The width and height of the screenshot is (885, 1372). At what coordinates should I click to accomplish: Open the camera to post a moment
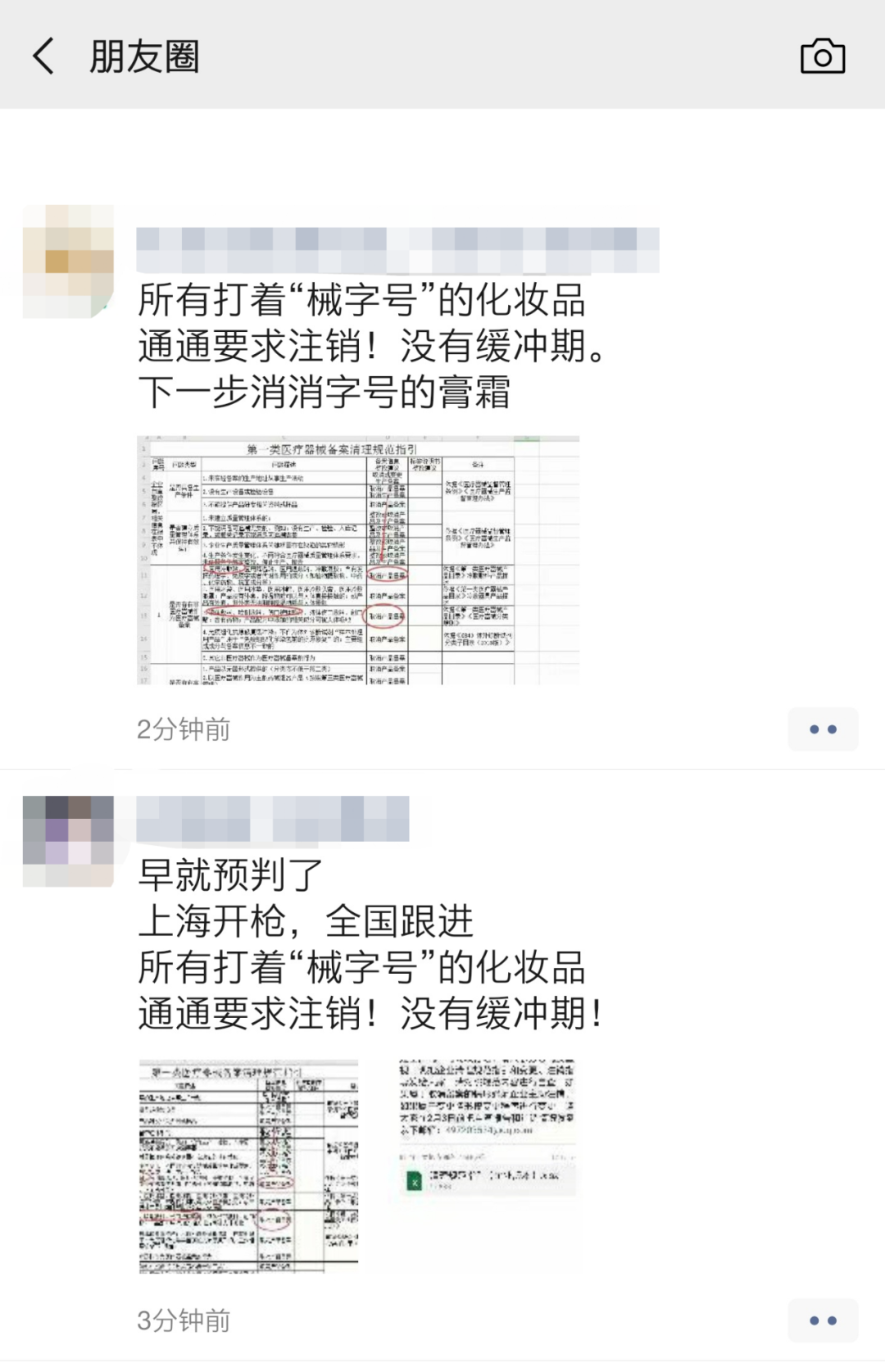tap(822, 57)
